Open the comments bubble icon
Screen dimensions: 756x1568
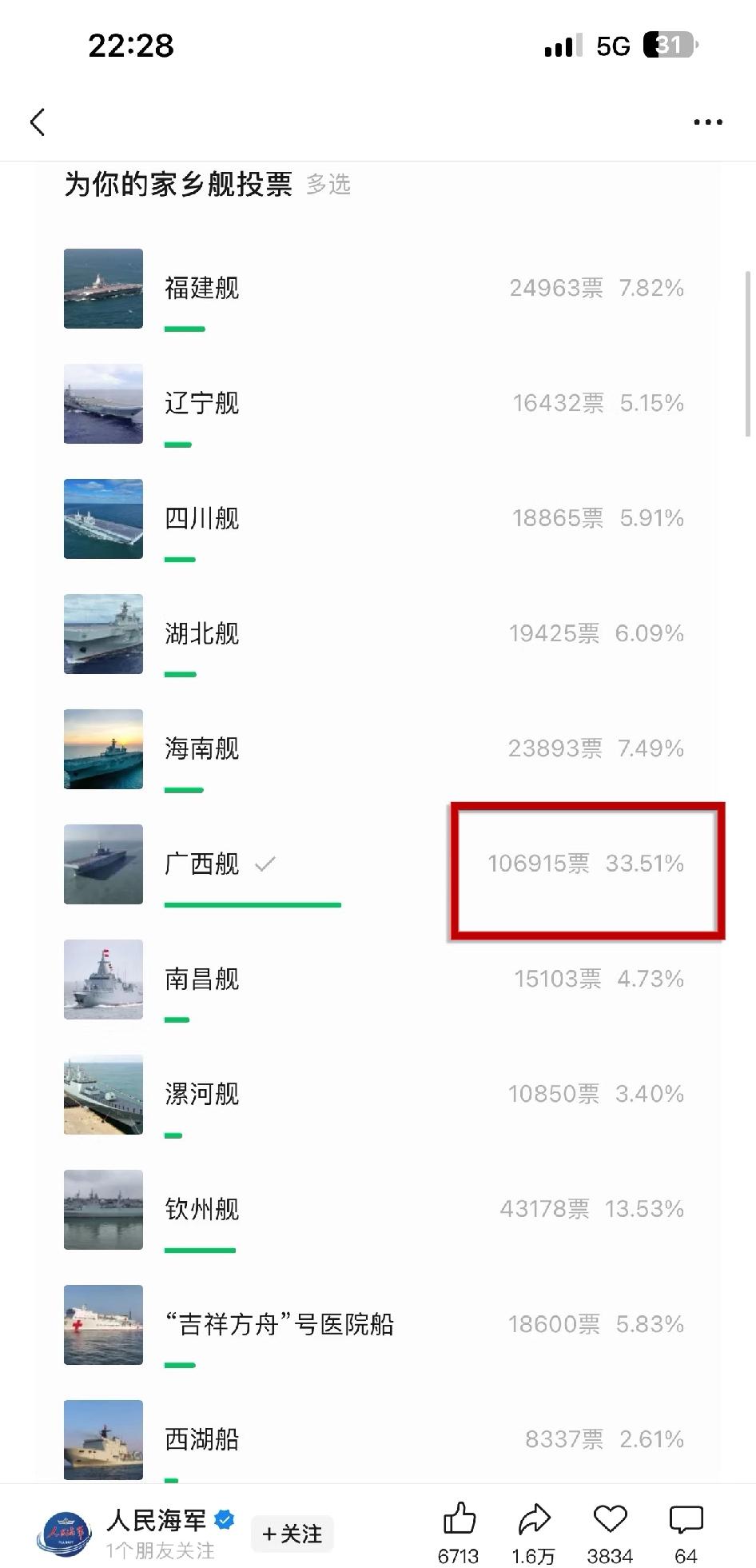click(685, 1518)
